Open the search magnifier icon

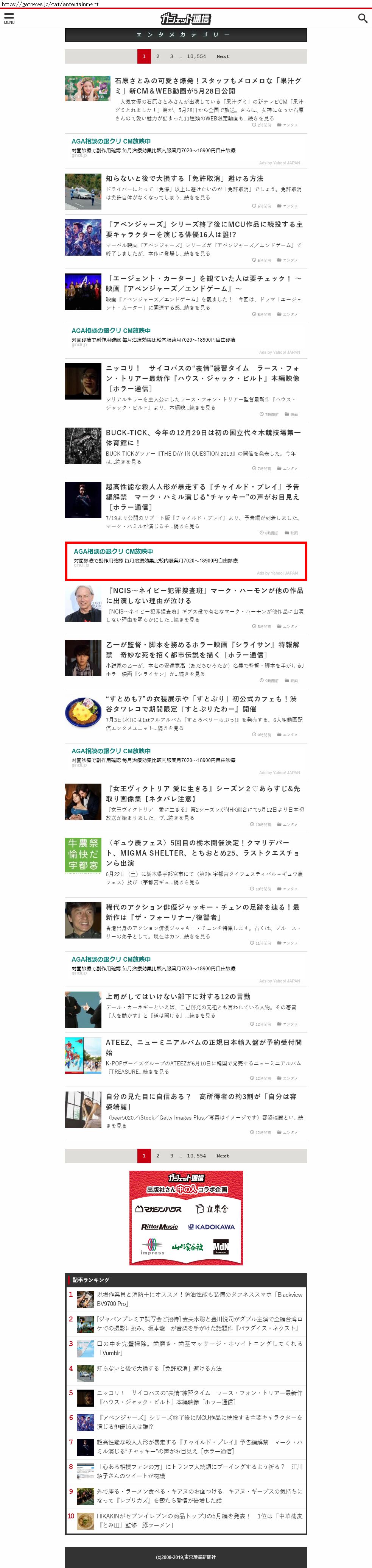point(362,18)
